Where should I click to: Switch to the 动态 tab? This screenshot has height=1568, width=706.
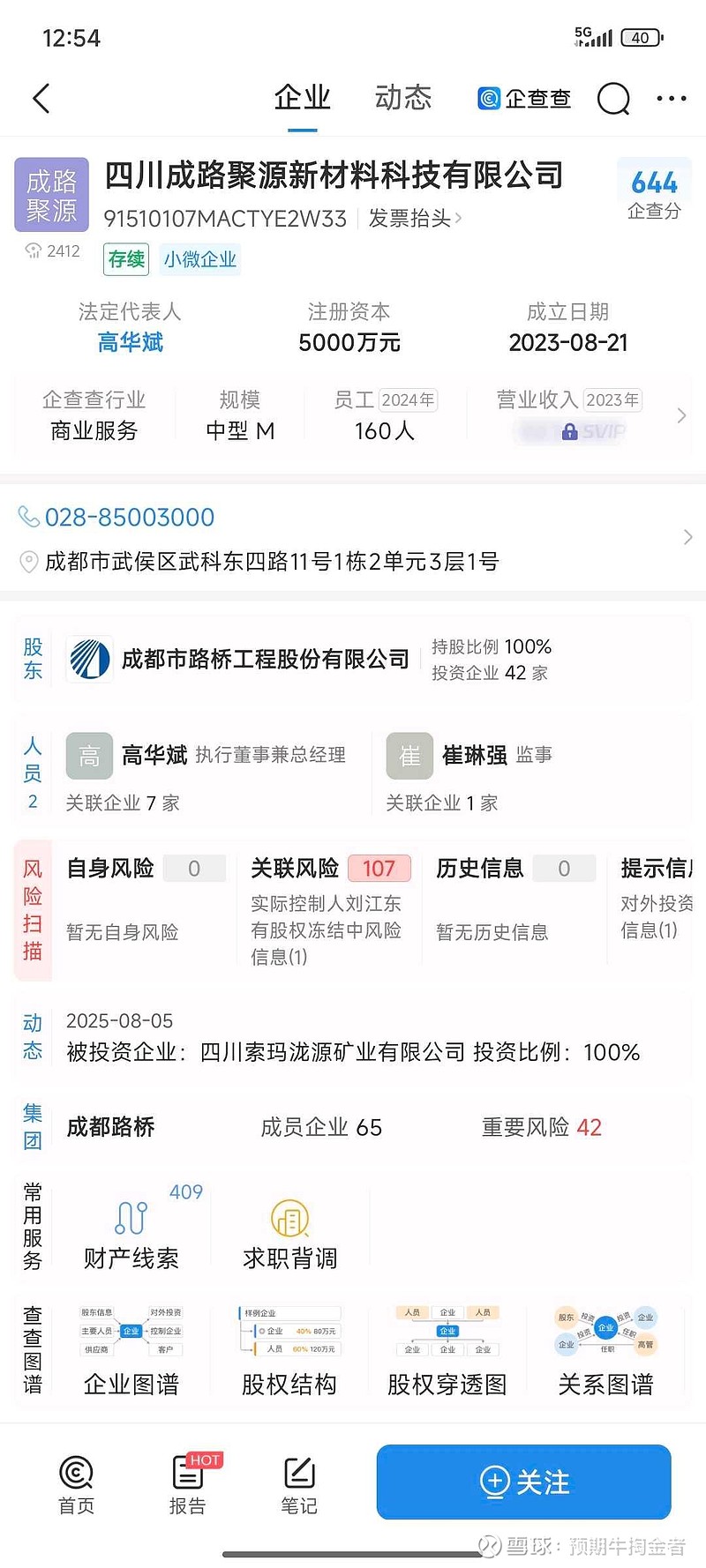click(402, 99)
